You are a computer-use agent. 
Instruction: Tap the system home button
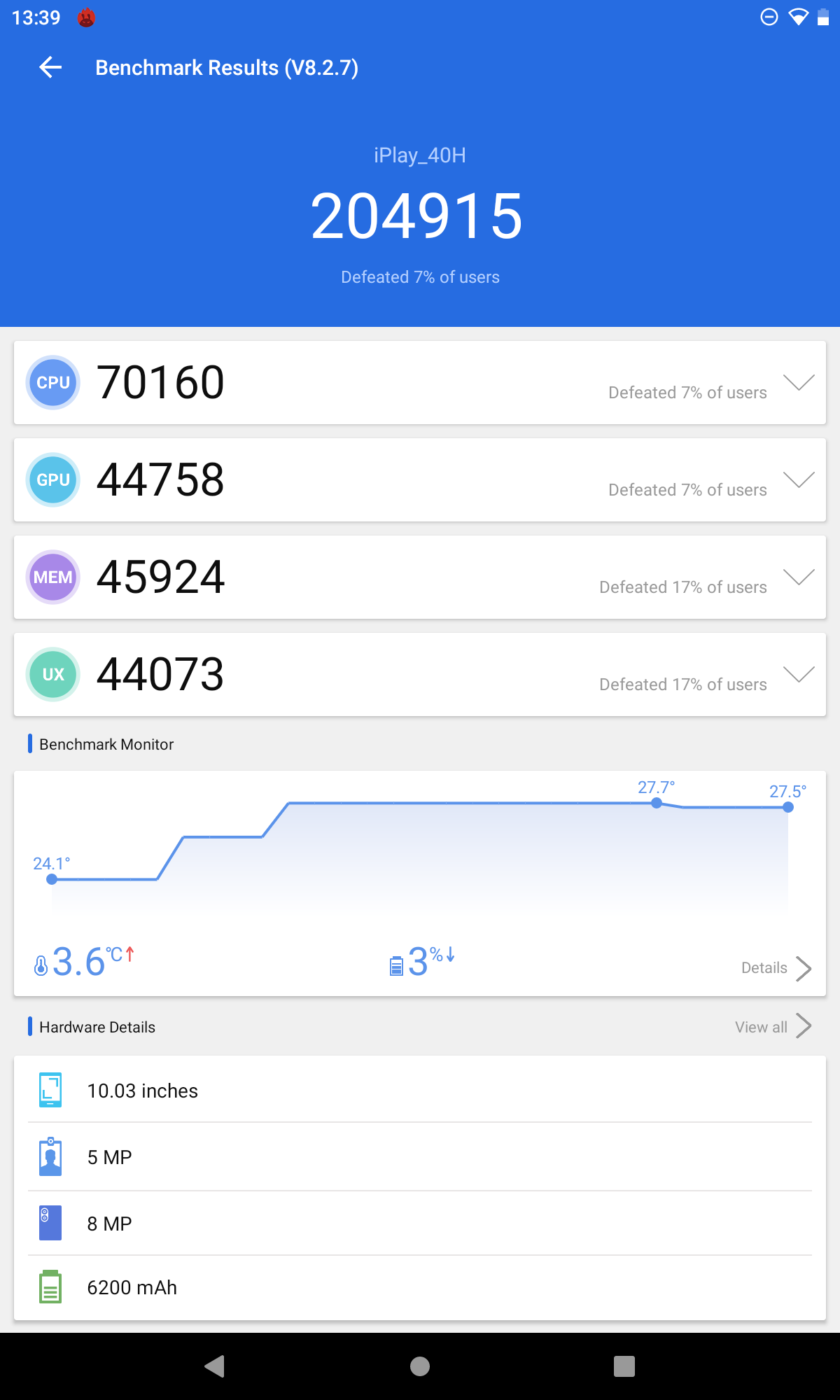pos(420,1366)
